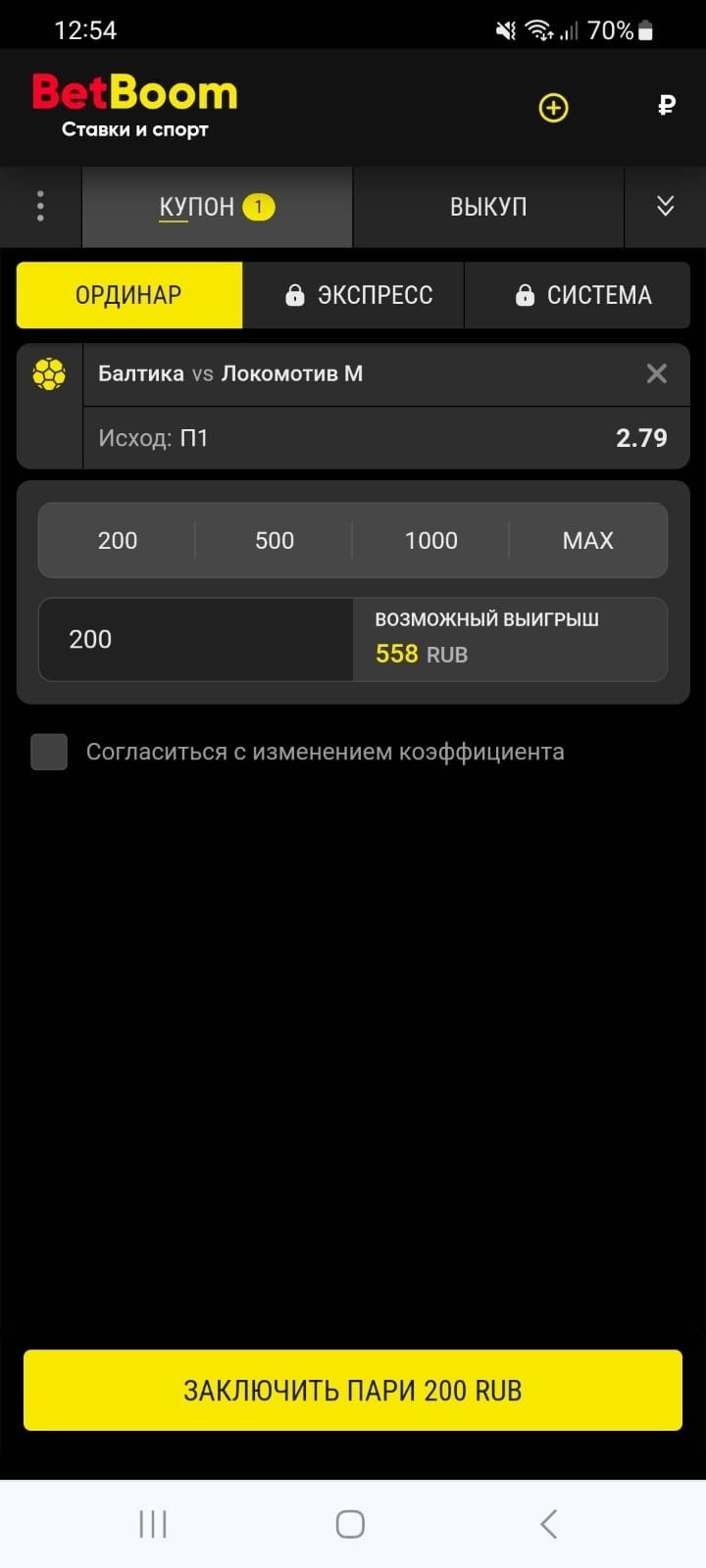Select the Ординар bet type

[x=128, y=295]
